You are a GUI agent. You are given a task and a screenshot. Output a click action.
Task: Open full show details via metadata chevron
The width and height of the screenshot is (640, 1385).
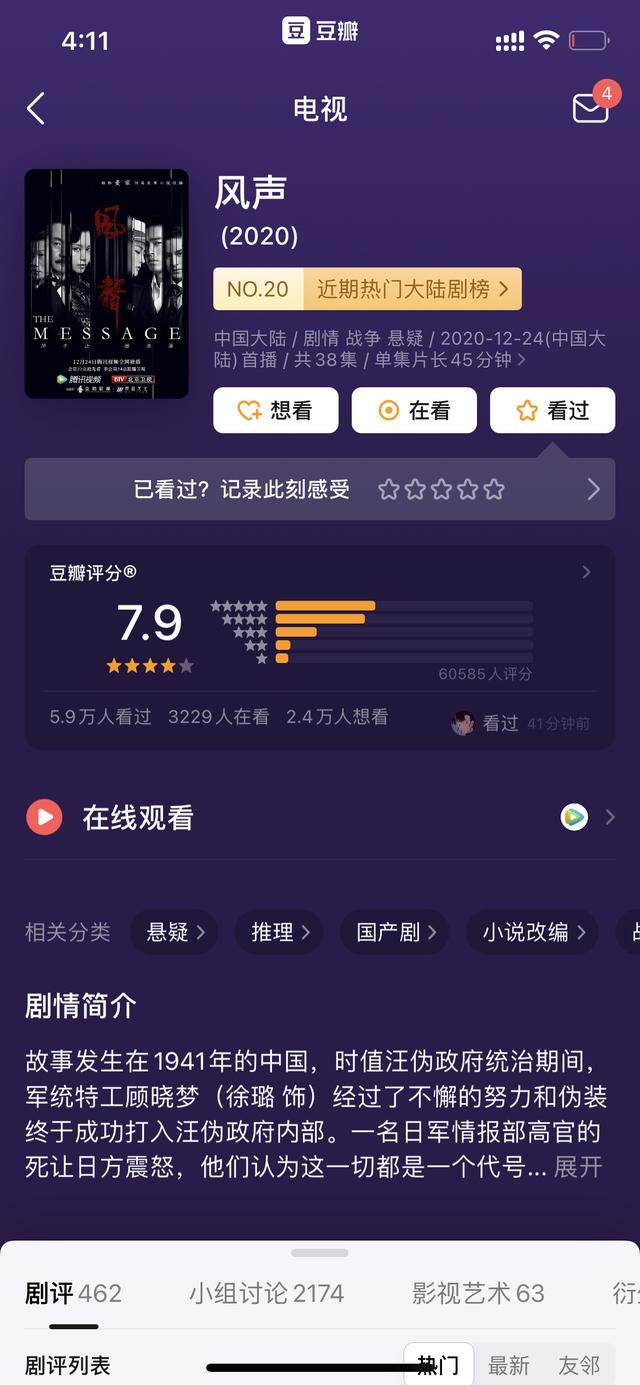point(522,360)
